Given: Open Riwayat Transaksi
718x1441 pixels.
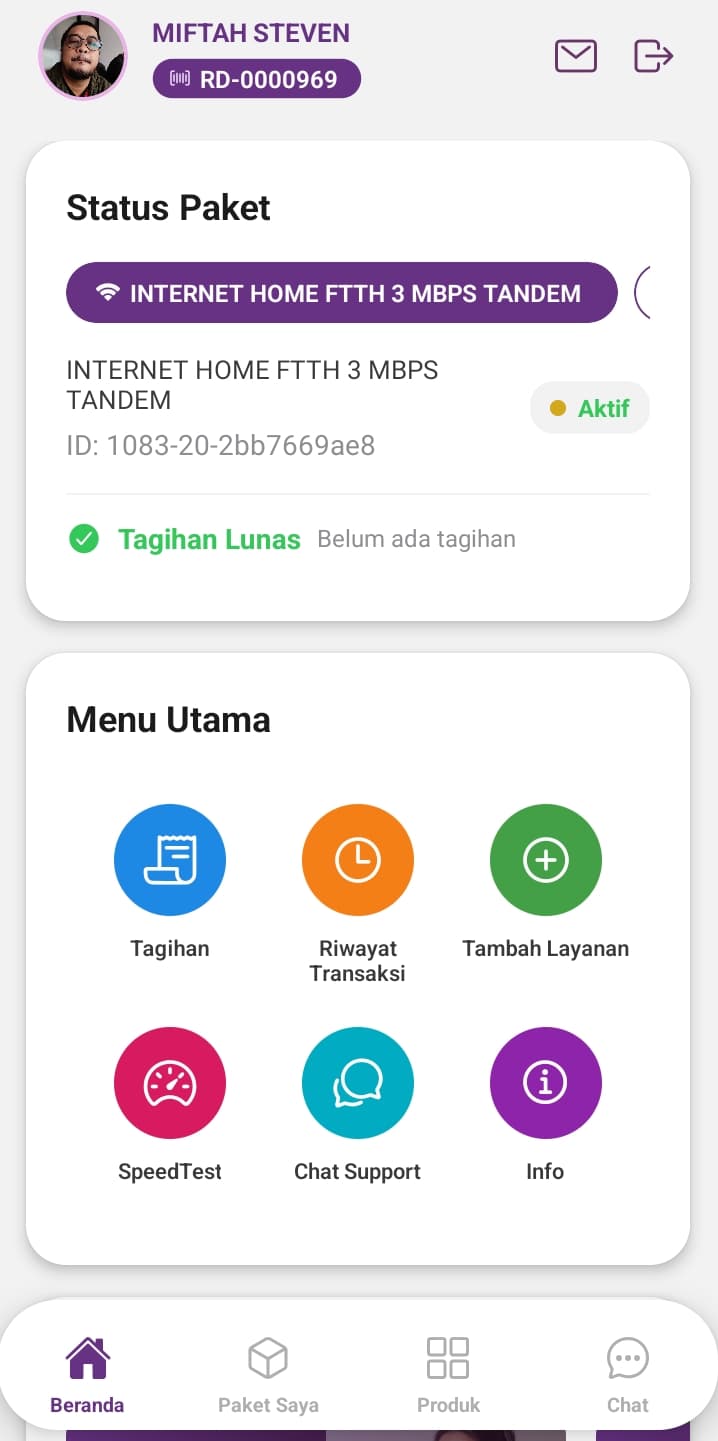Looking at the screenshot, I should pos(357,860).
